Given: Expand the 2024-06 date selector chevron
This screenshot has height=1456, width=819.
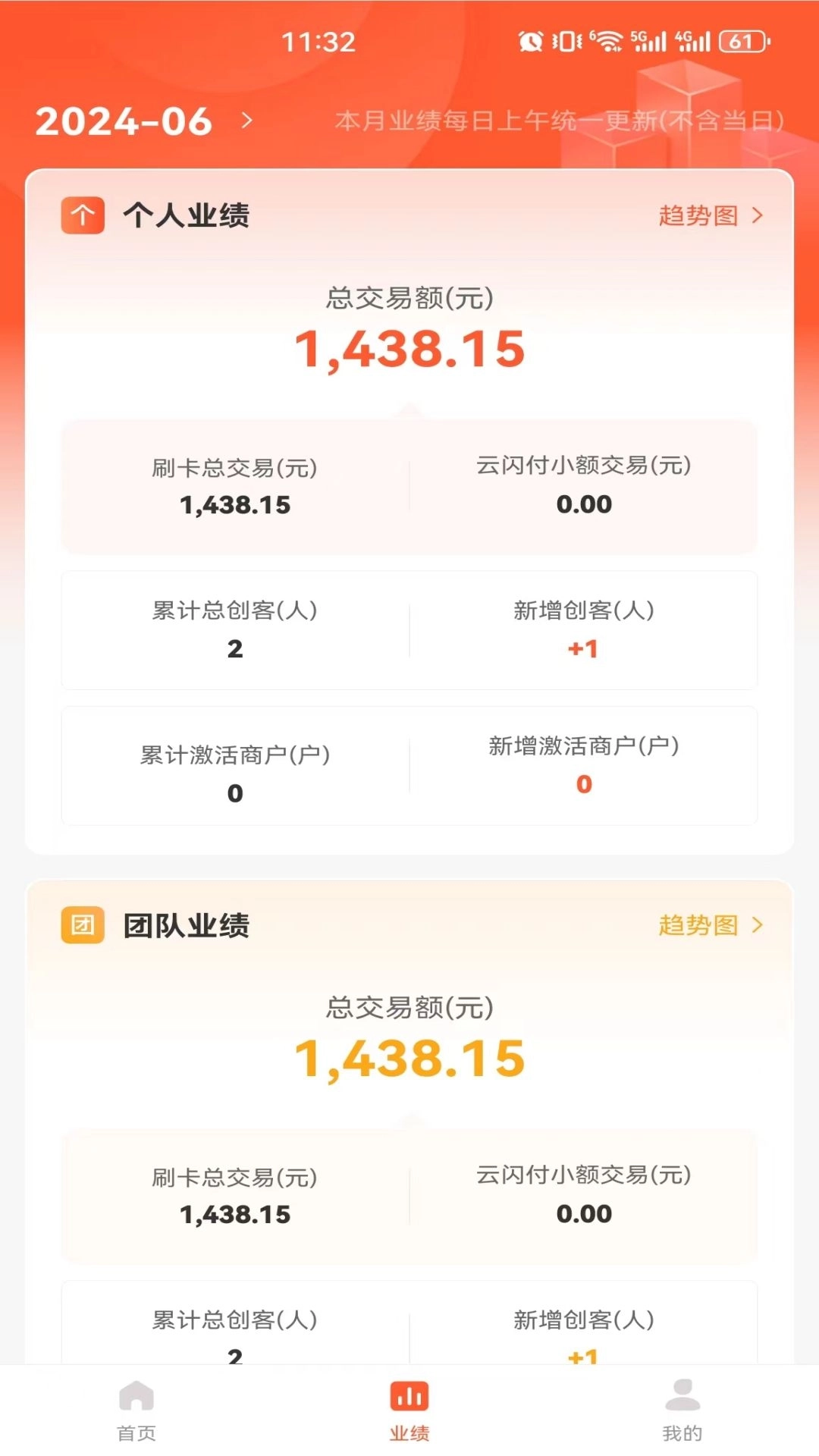Looking at the screenshot, I should tap(245, 121).
